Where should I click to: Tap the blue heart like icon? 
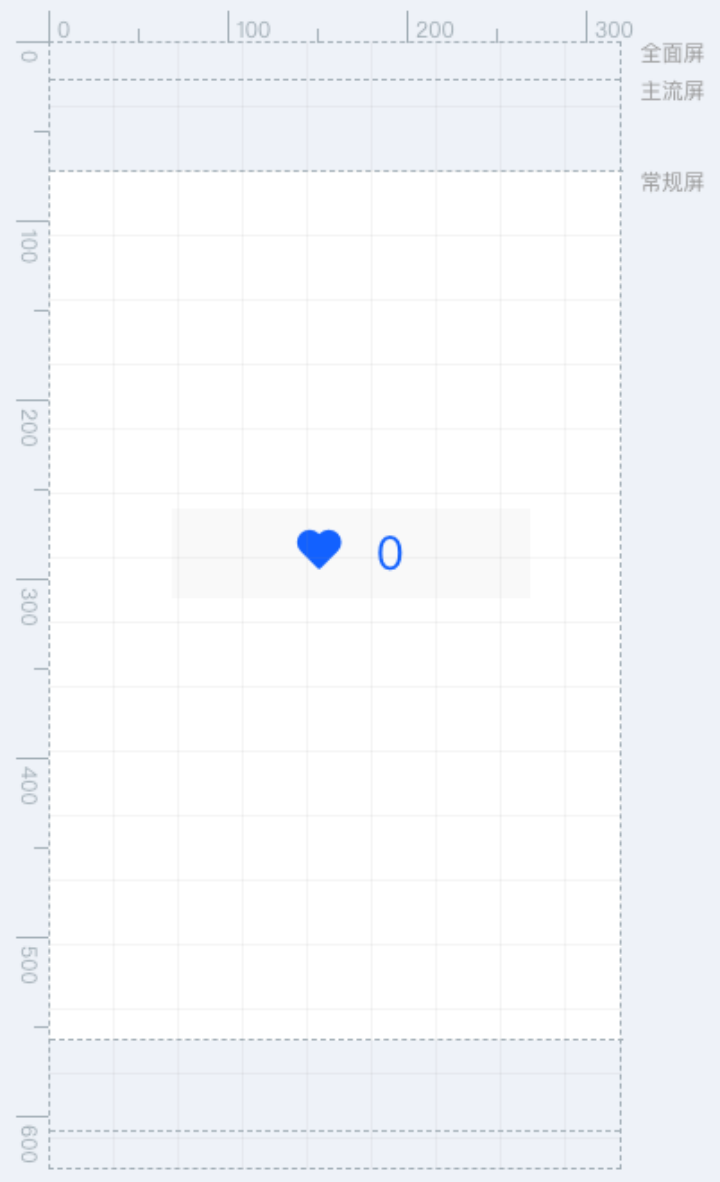(319, 549)
